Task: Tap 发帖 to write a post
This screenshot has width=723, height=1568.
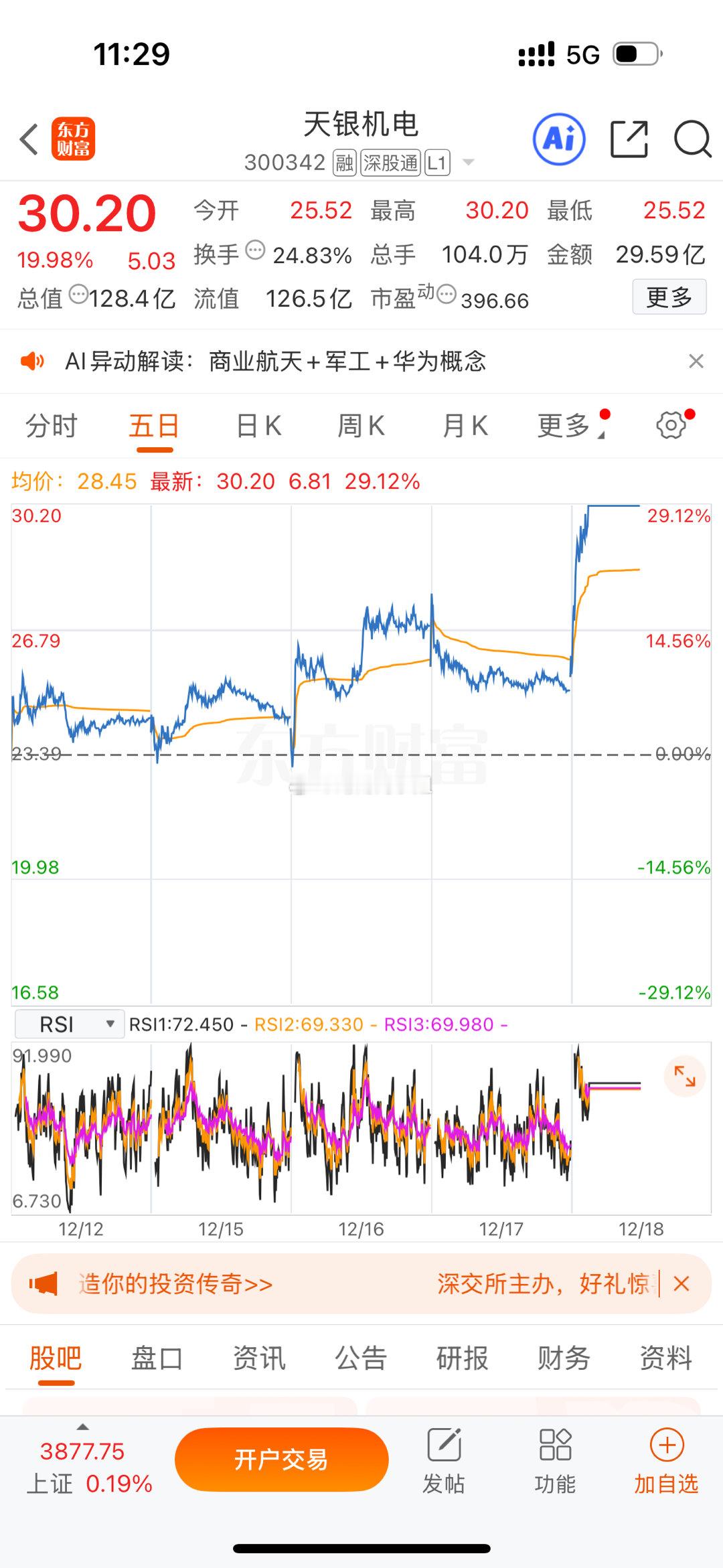Action: (443, 1461)
